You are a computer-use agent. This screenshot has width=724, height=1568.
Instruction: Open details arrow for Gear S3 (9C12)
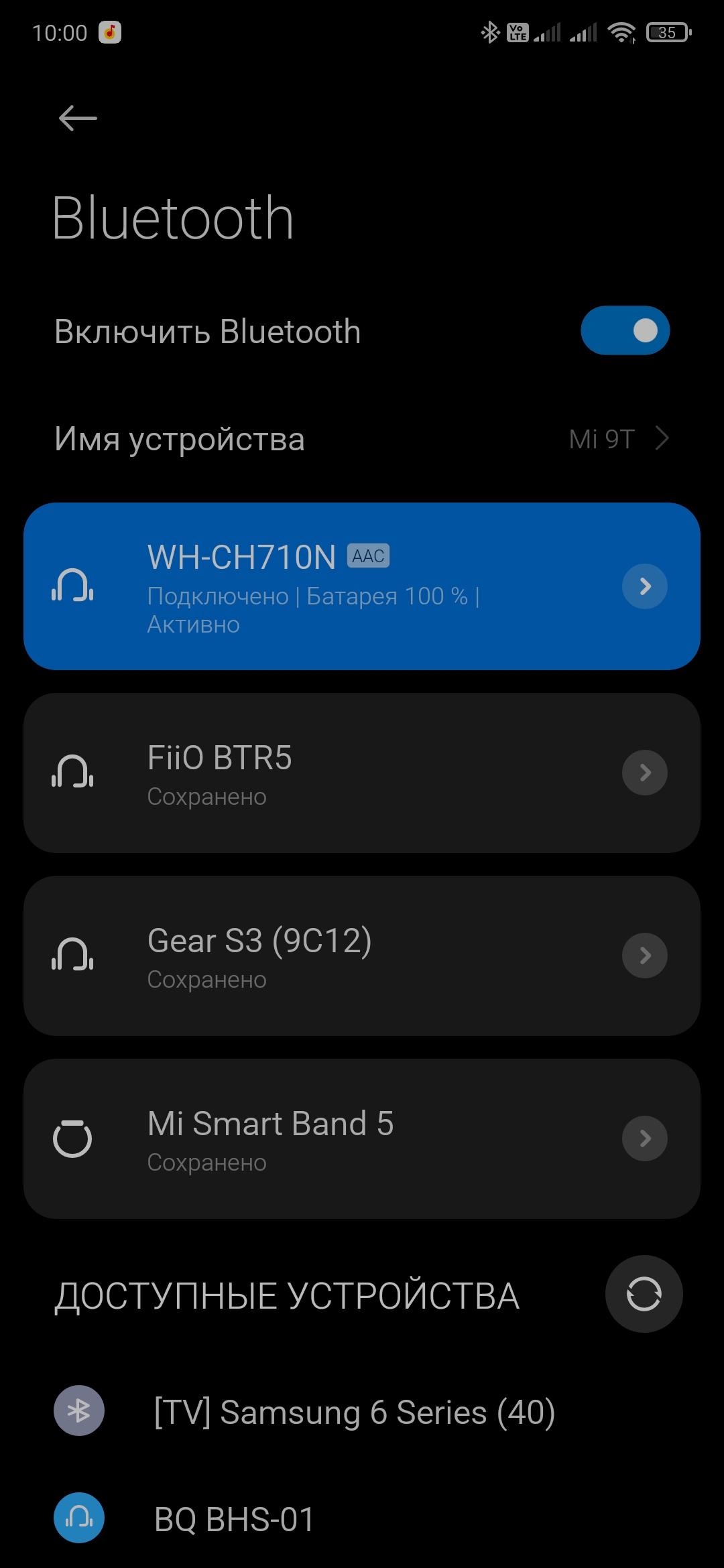coord(644,956)
